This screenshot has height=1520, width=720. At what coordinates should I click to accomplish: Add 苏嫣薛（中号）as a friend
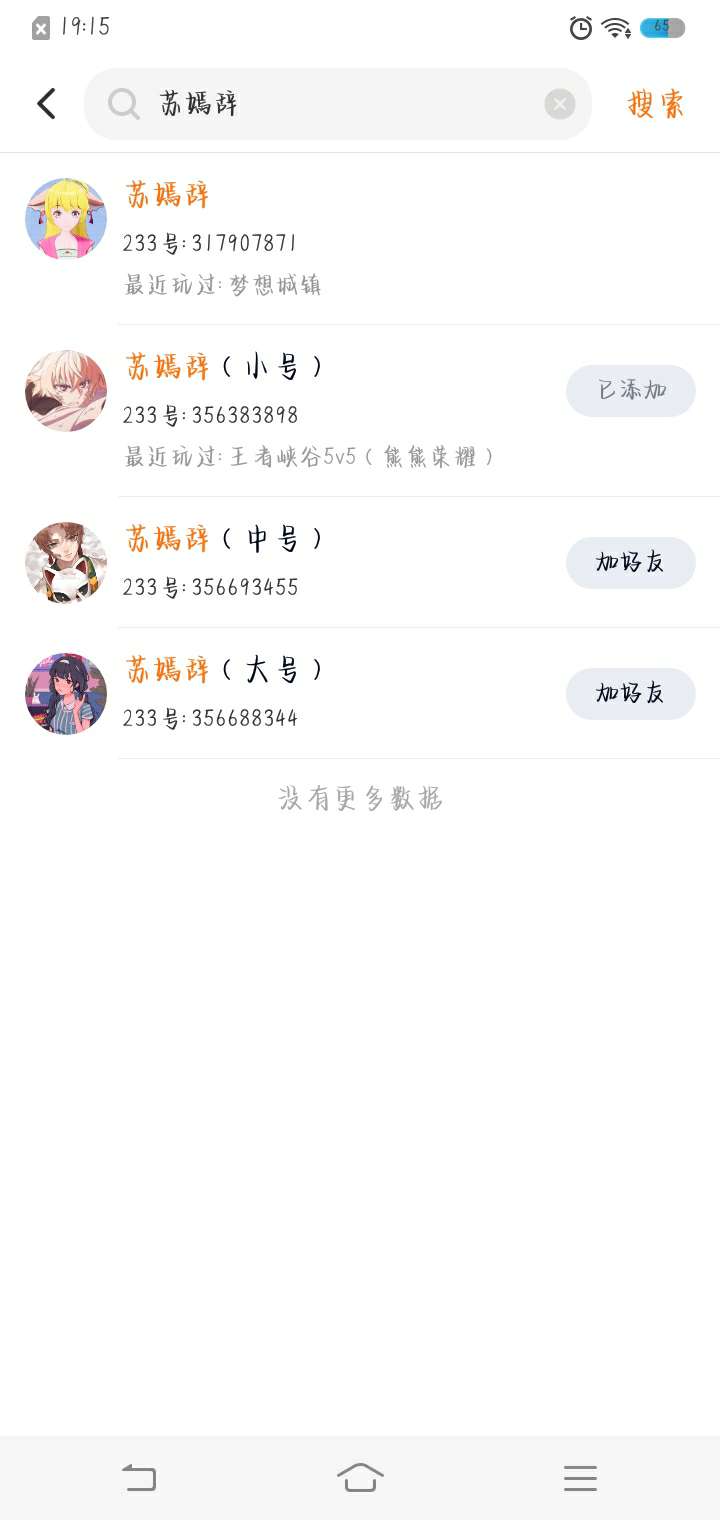tap(631, 562)
